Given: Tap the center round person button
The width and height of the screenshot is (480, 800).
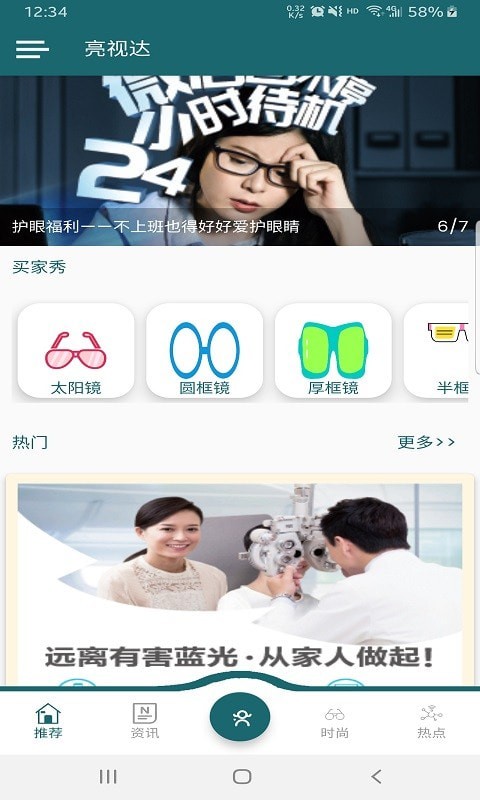Looking at the screenshot, I should click(240, 717).
